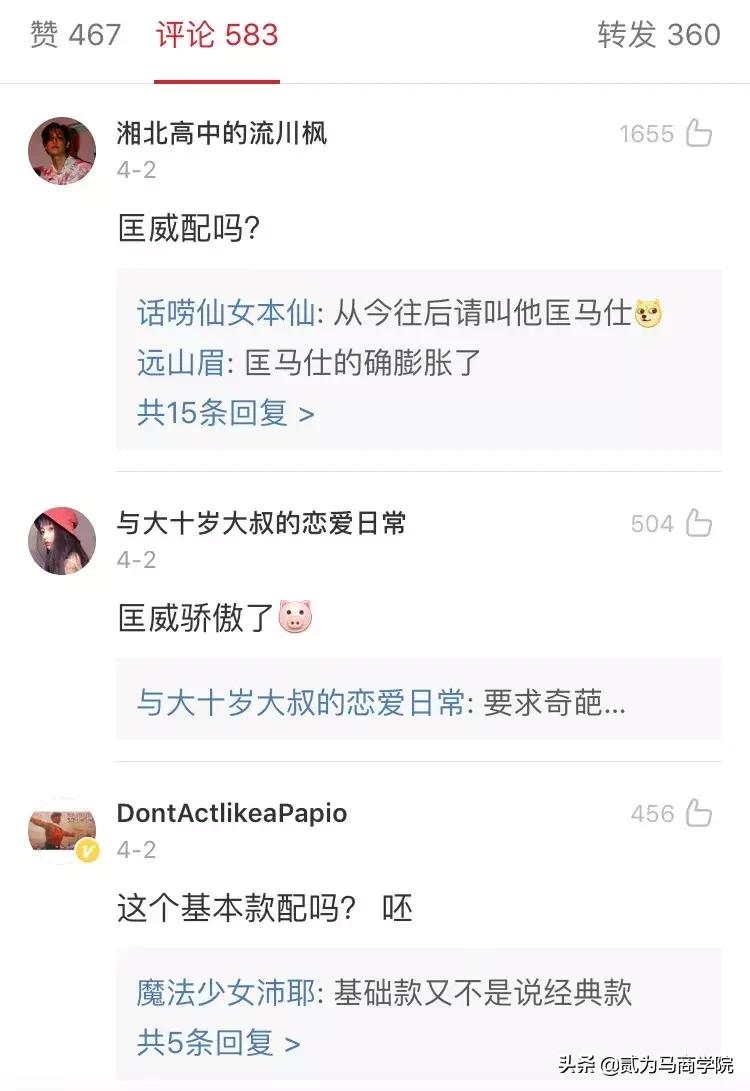Screen dimensions: 750x1091
Task: Like DontActLikeaPapio's comment with 456 likes
Action: click(x=700, y=813)
